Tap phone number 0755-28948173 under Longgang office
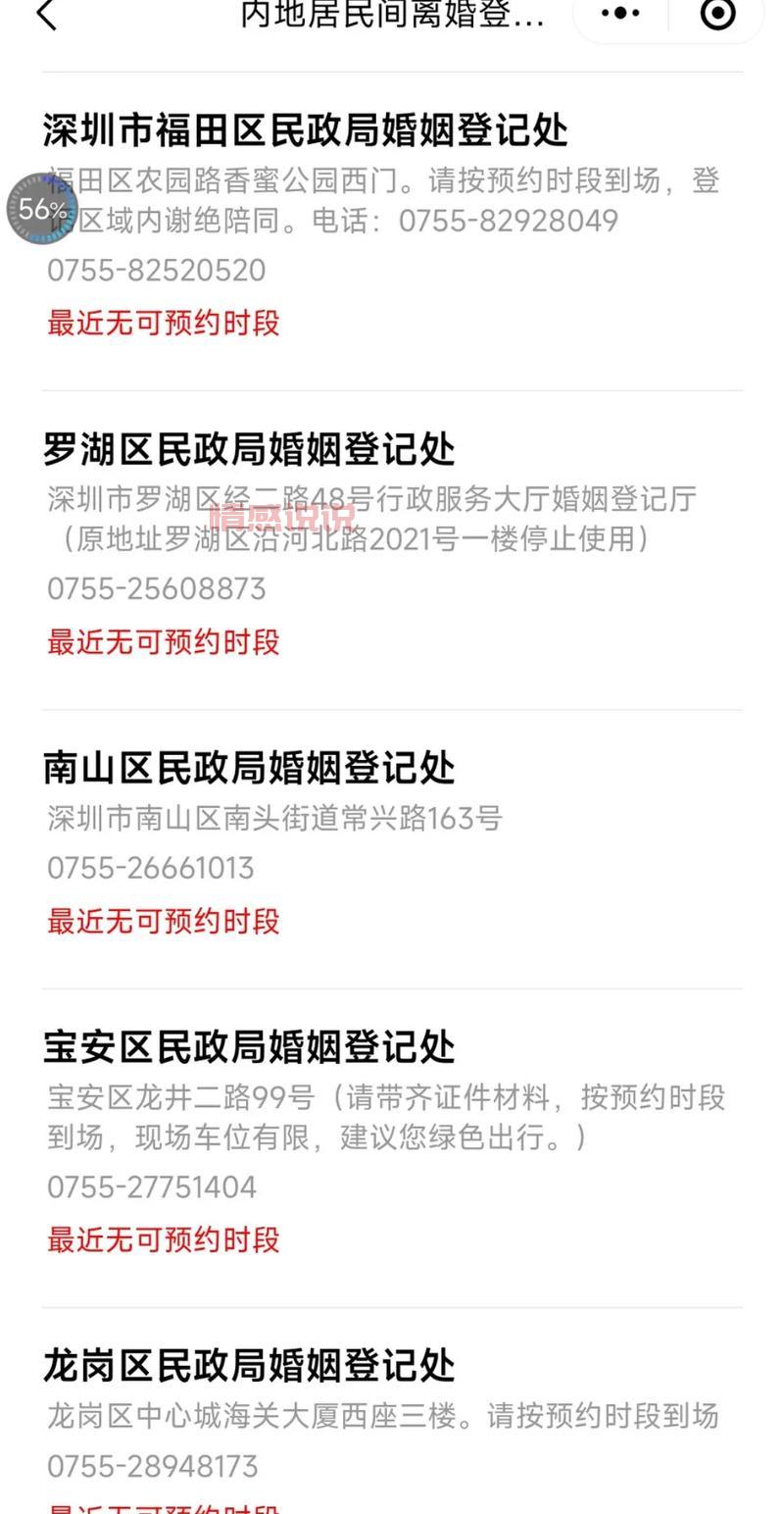Screen dimensions: 784x1514 coord(152,1467)
